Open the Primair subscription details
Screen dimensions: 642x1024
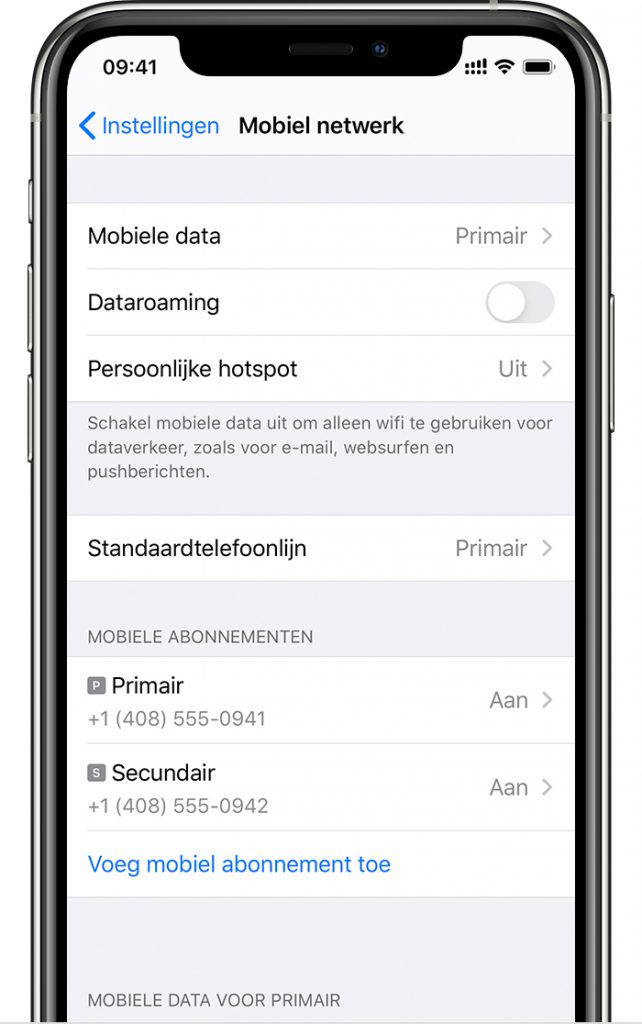click(x=320, y=700)
